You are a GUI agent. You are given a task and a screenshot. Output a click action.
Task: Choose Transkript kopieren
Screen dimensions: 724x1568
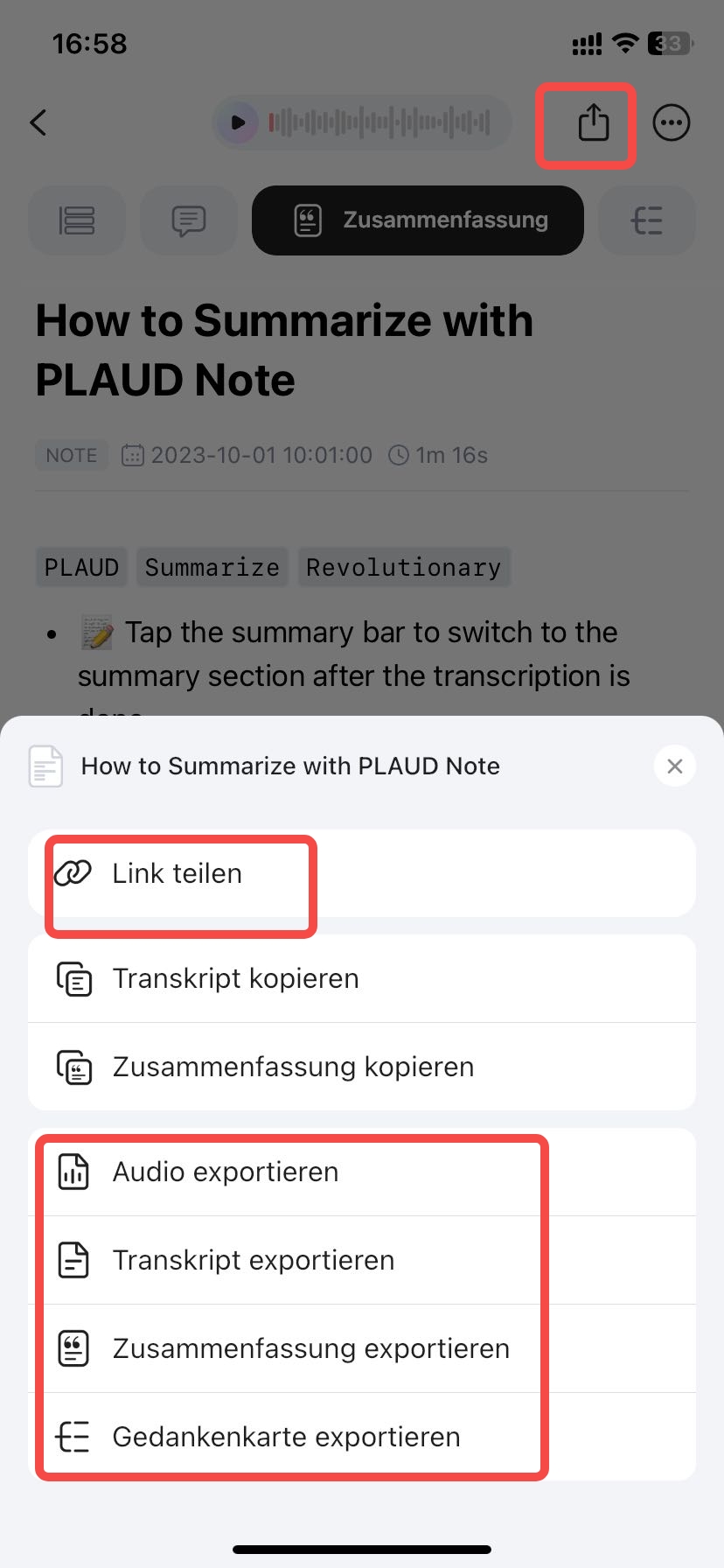pyautogui.click(x=236, y=978)
